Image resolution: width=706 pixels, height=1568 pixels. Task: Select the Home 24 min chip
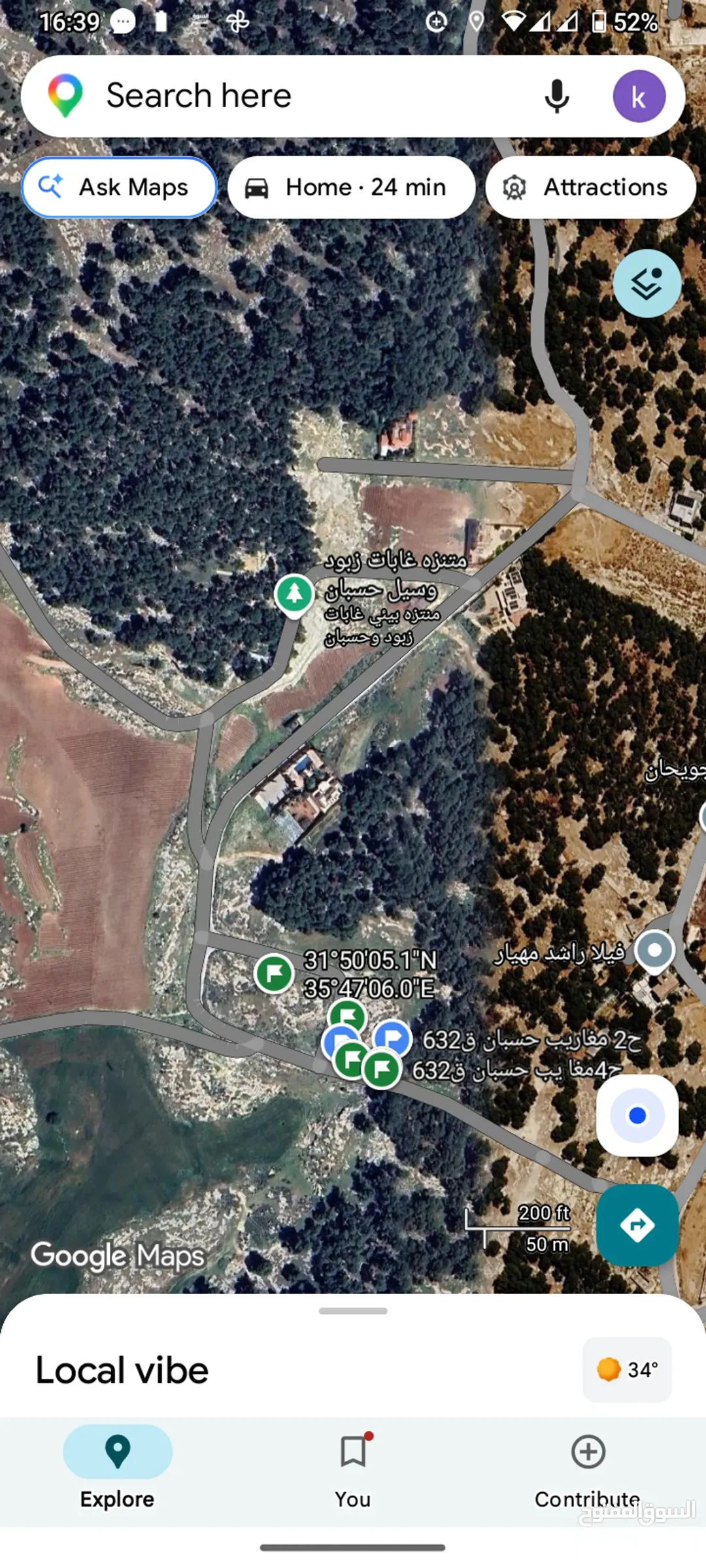351,188
